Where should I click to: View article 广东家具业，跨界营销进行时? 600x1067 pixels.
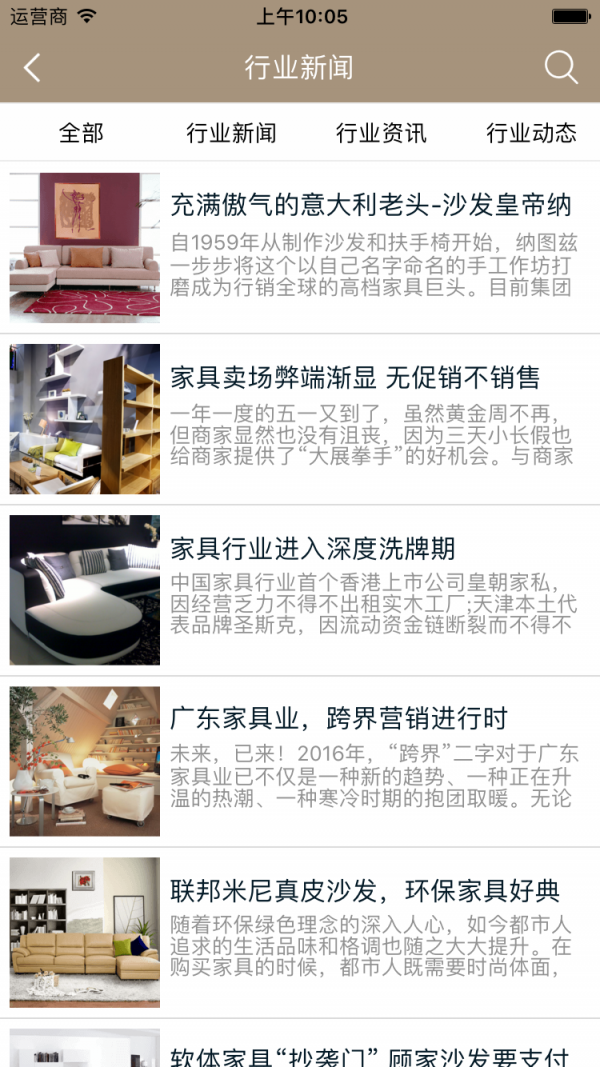(x=339, y=718)
